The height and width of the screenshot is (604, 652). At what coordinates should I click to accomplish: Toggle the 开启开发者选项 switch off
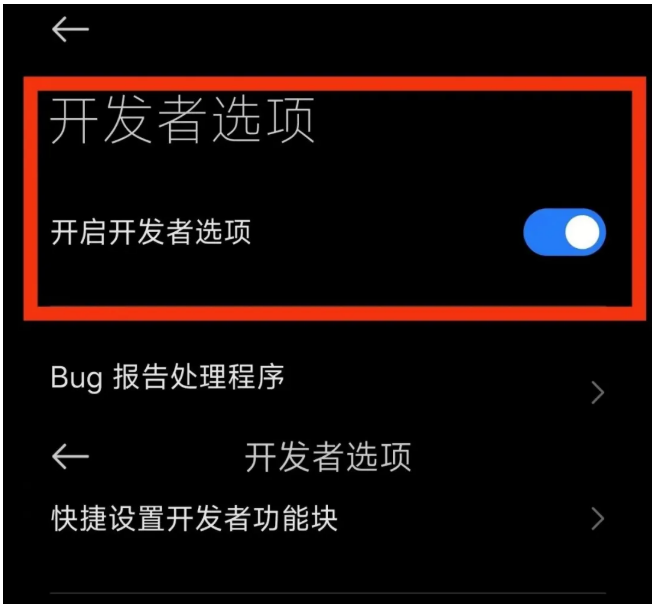pos(564,234)
